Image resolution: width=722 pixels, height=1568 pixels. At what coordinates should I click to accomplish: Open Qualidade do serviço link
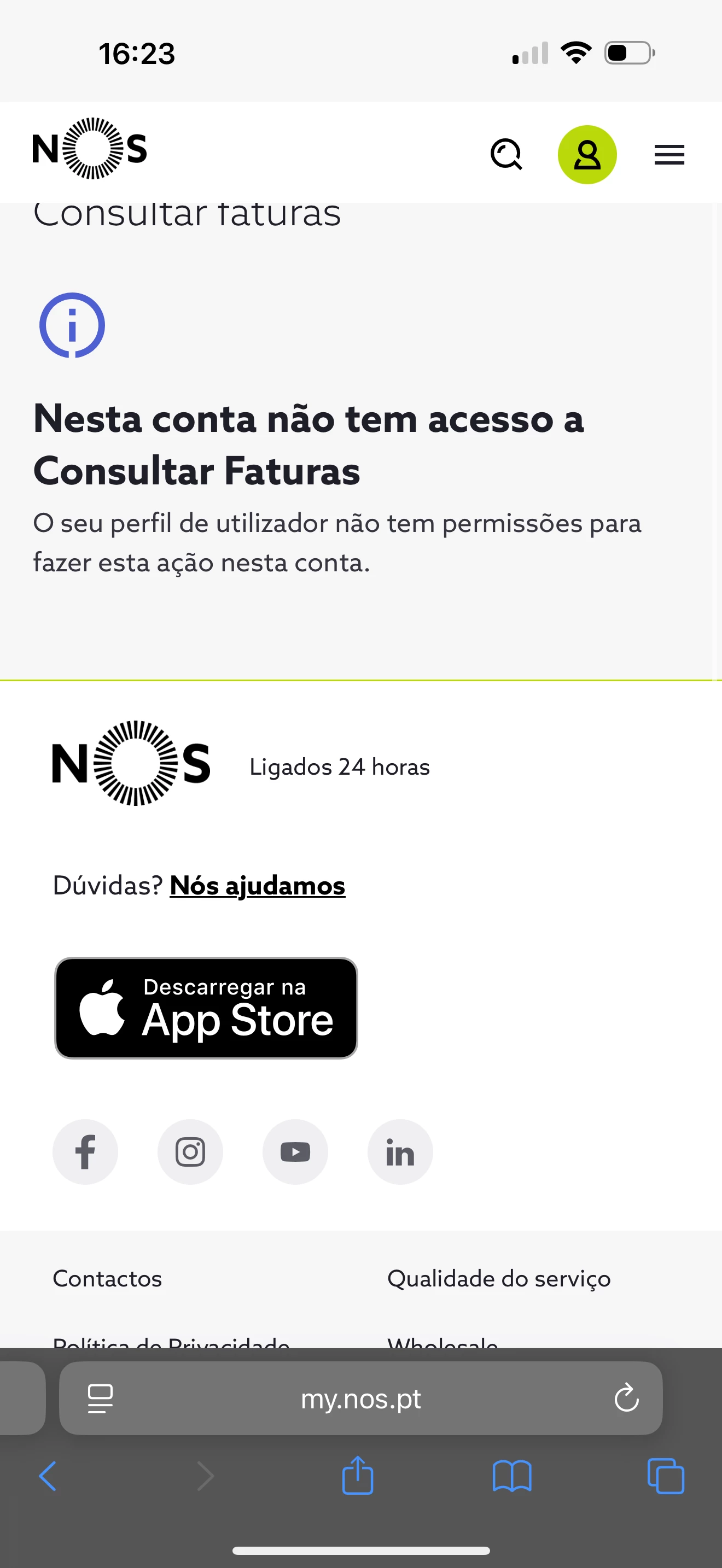[499, 1278]
